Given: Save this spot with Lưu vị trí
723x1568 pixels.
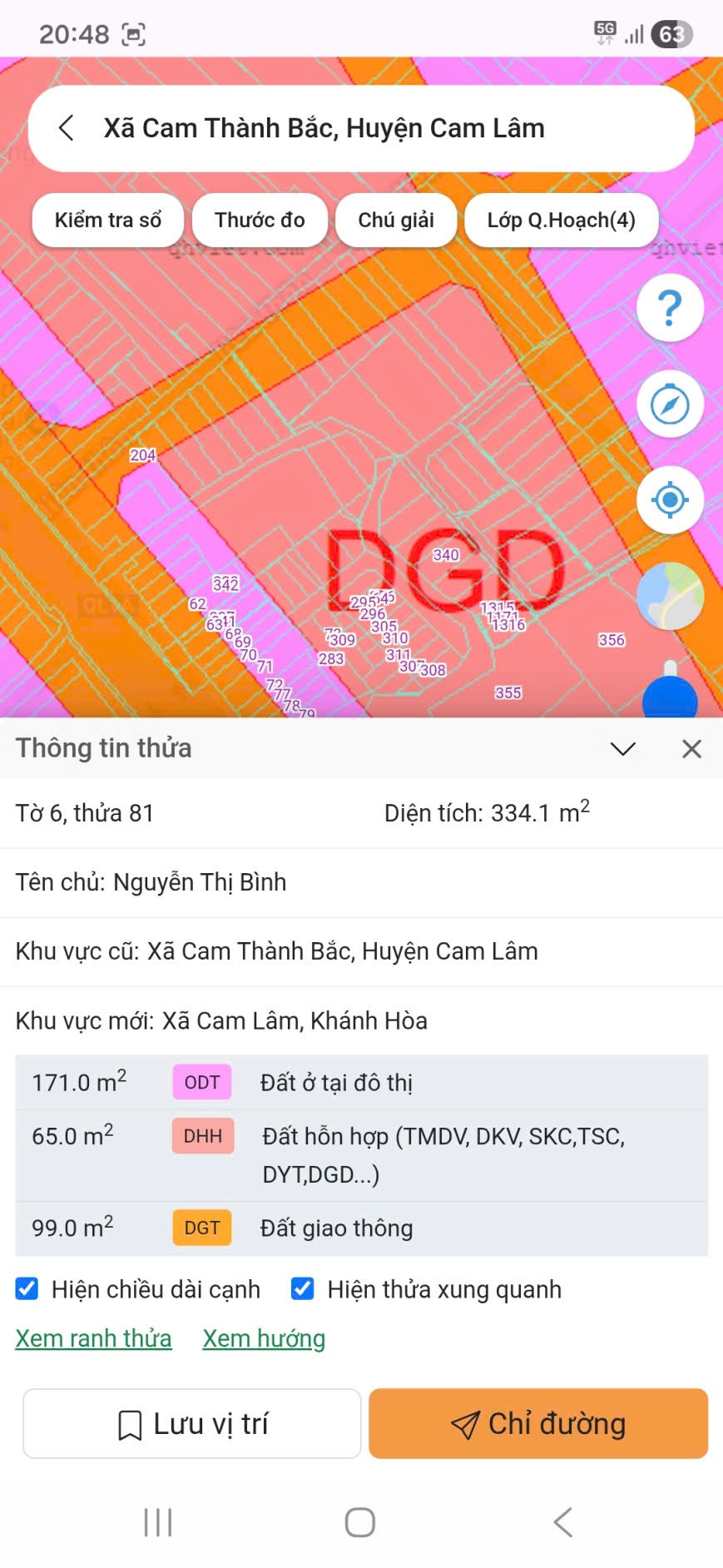Looking at the screenshot, I should pyautogui.click(x=192, y=1424).
